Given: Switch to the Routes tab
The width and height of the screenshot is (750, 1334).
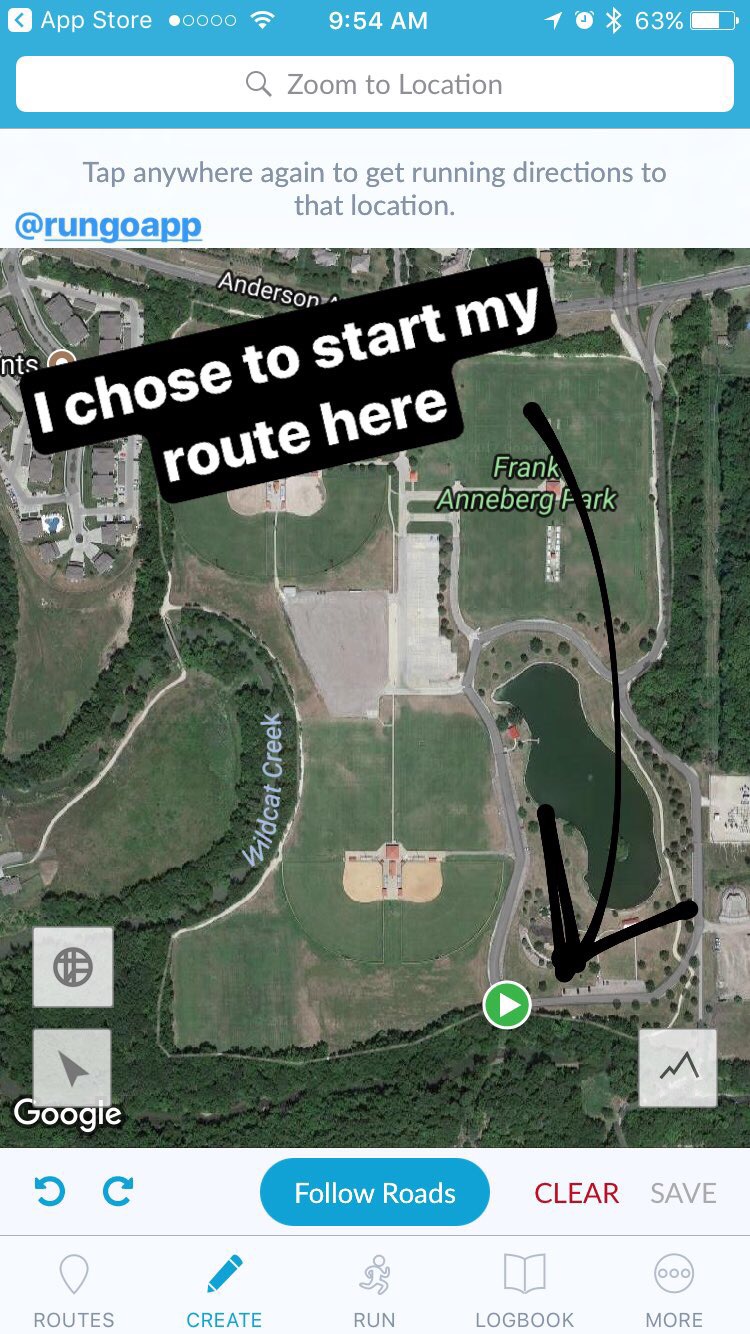Looking at the screenshot, I should tap(74, 1290).
